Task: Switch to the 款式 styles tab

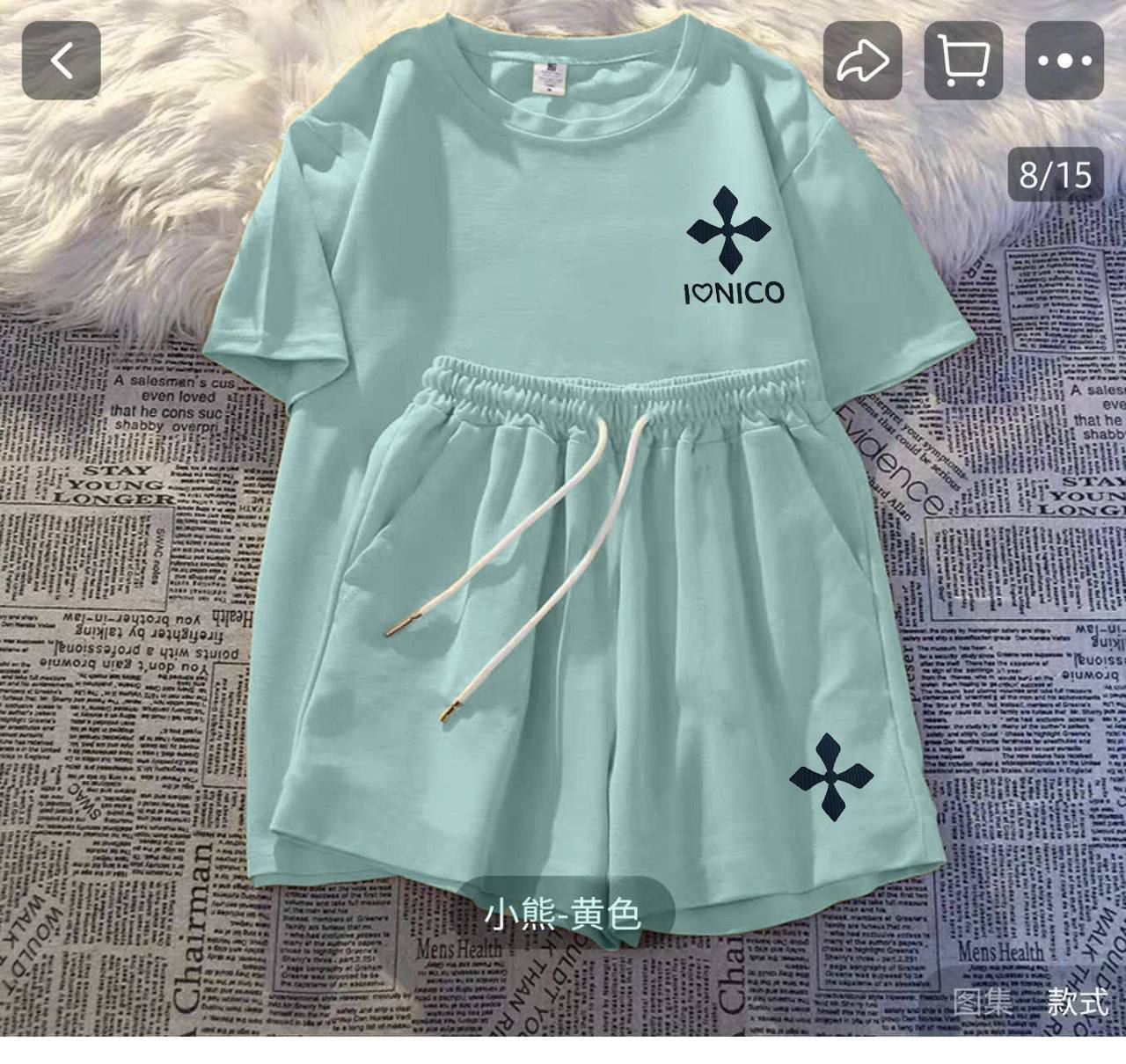Action: click(x=1077, y=1002)
